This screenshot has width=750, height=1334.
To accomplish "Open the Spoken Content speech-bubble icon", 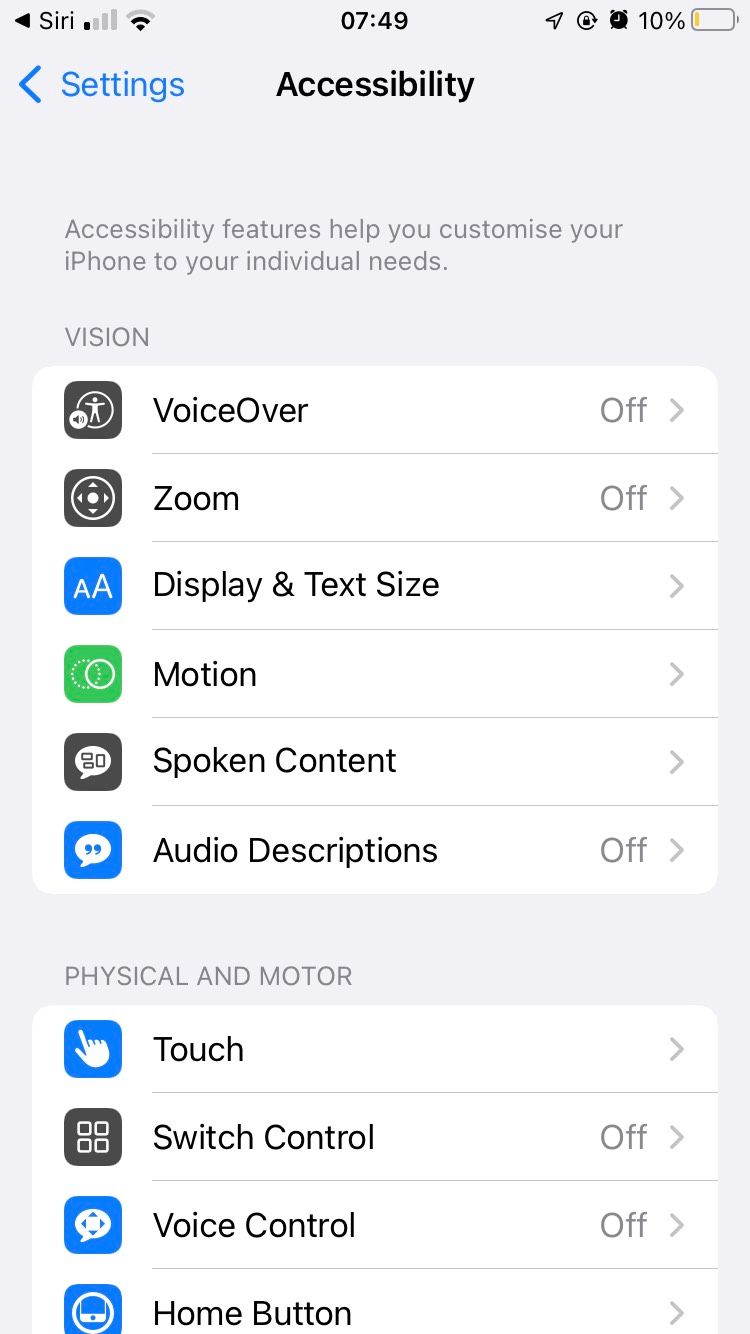I will [x=92, y=762].
